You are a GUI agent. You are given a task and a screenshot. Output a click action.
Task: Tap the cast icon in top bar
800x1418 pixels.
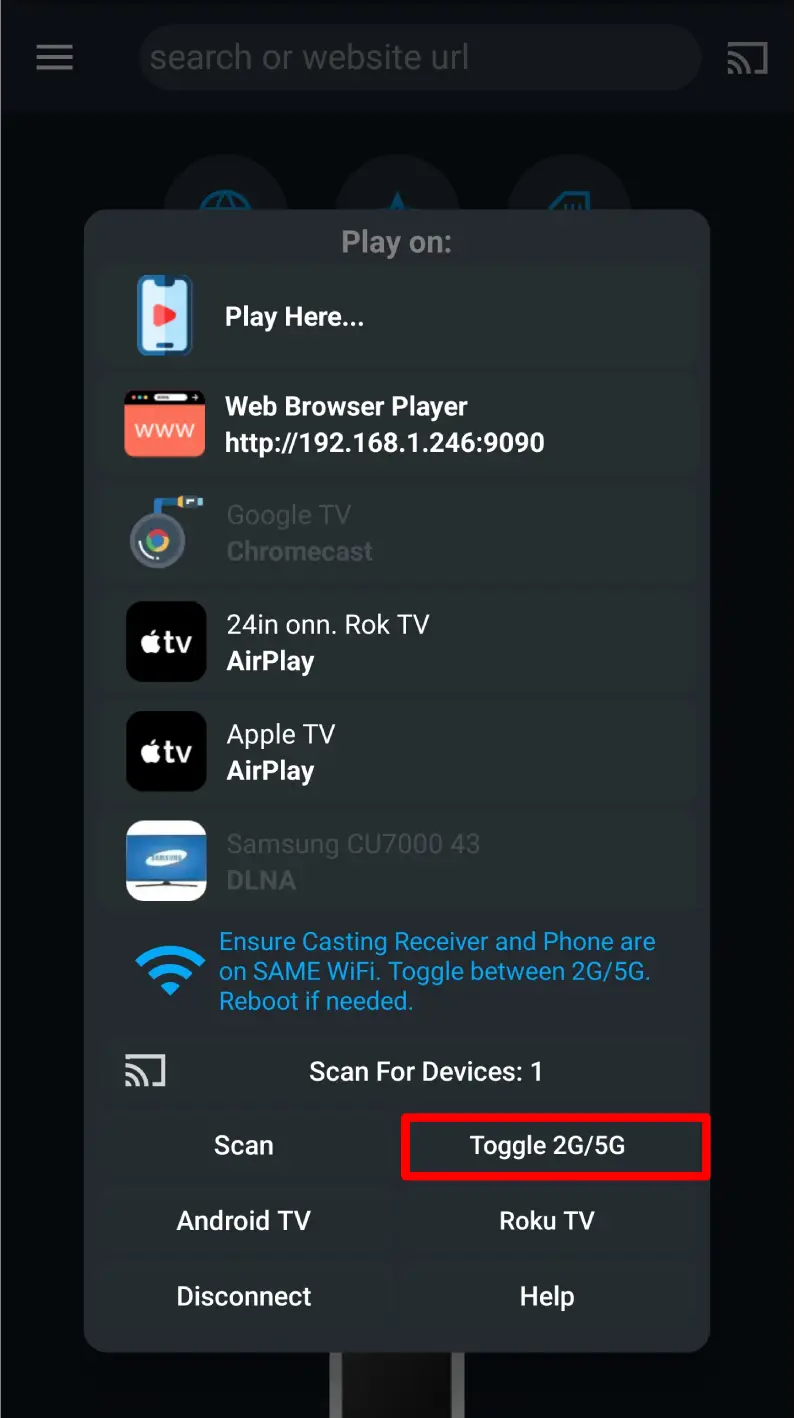747,58
